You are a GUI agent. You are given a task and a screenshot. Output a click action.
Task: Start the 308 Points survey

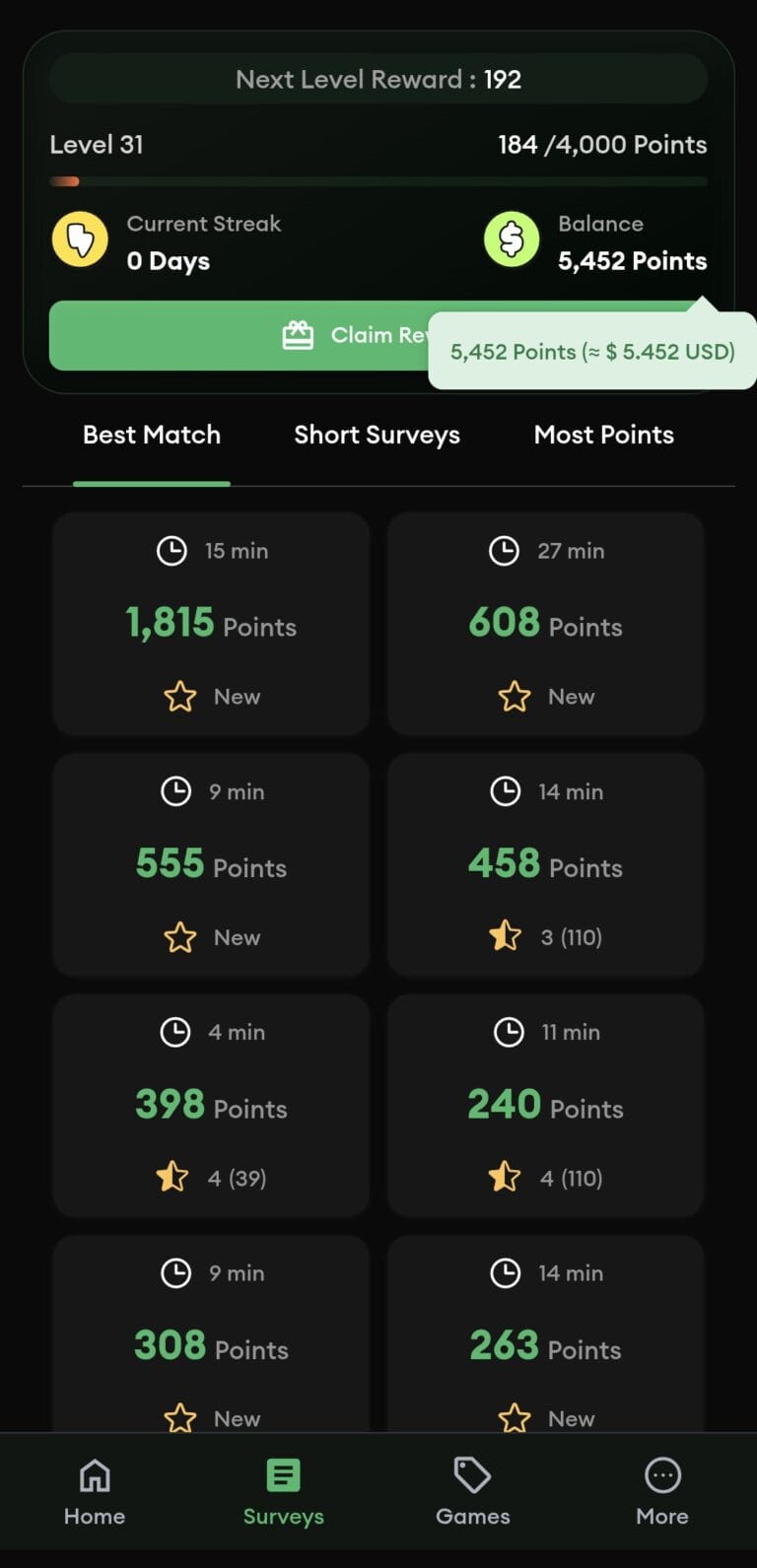tap(211, 1345)
